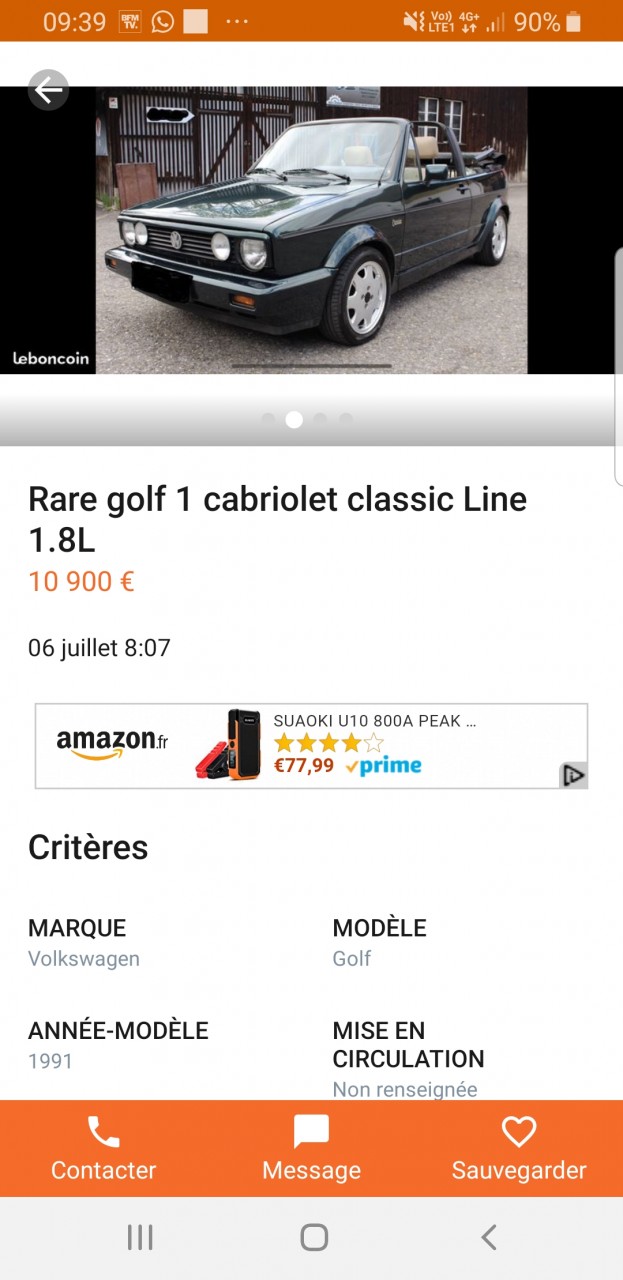This screenshot has height=1280, width=623.
Task: Tap the AdChoices icon on the ad
Action: (x=573, y=775)
